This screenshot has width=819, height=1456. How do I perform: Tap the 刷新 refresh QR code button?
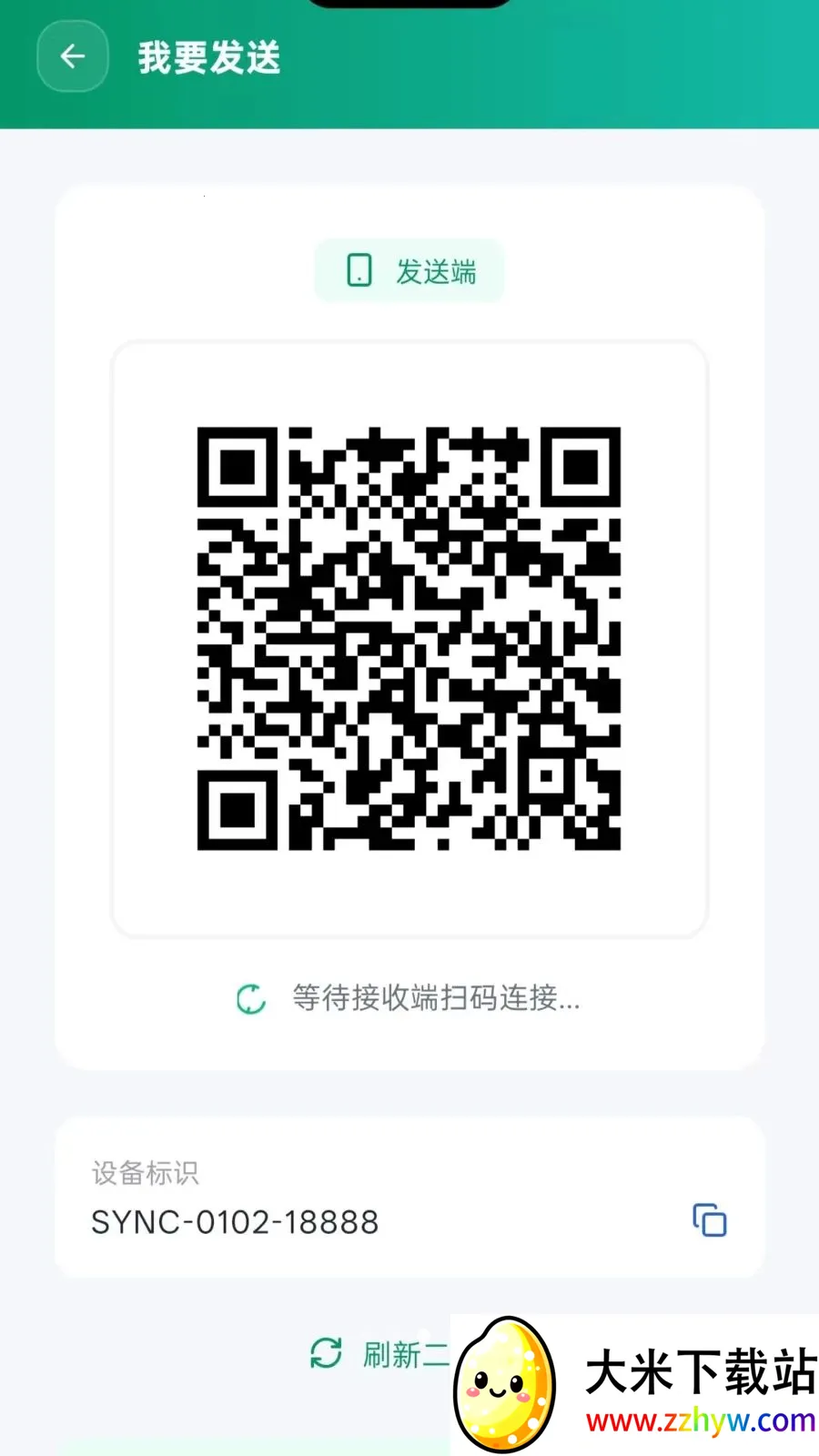pyautogui.click(x=380, y=1354)
